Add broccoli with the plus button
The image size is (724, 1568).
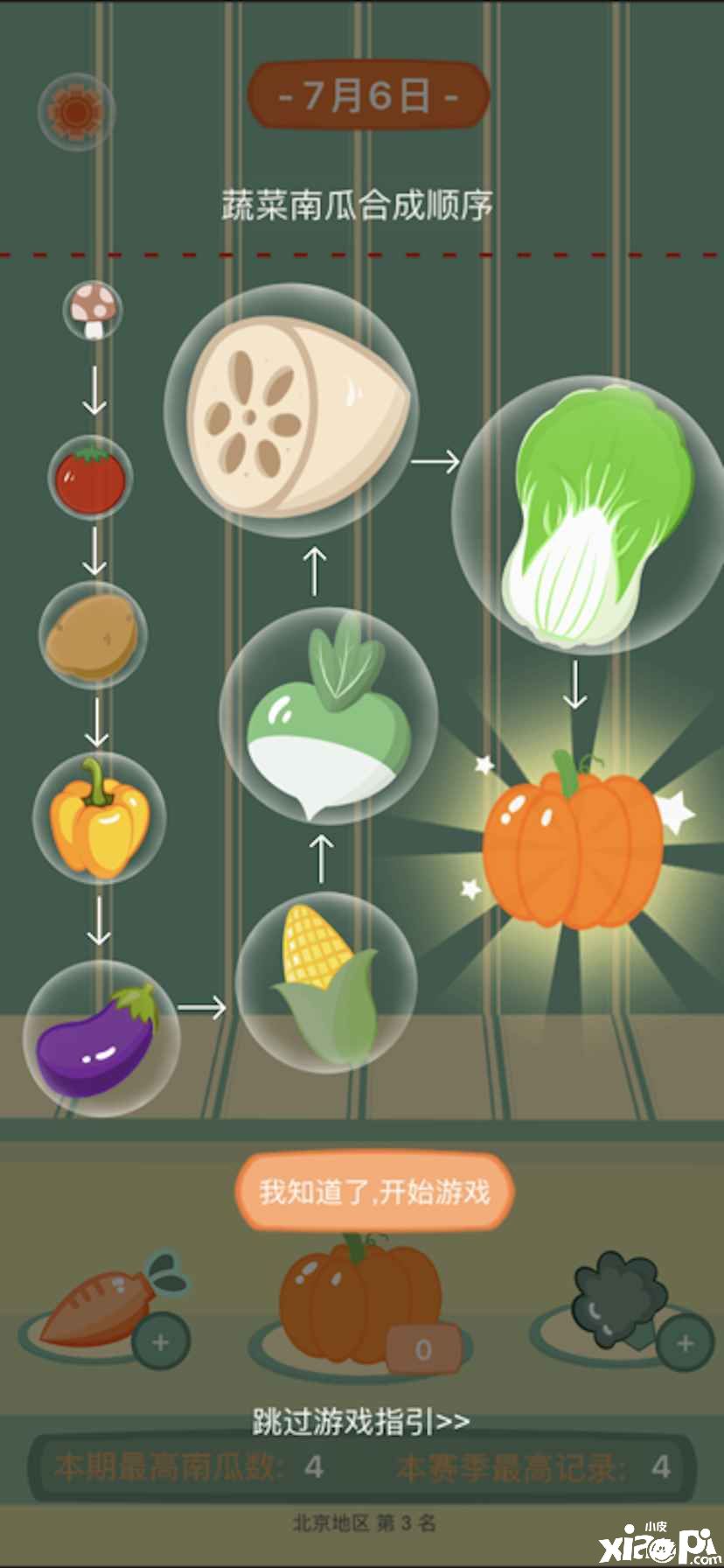tap(685, 1342)
